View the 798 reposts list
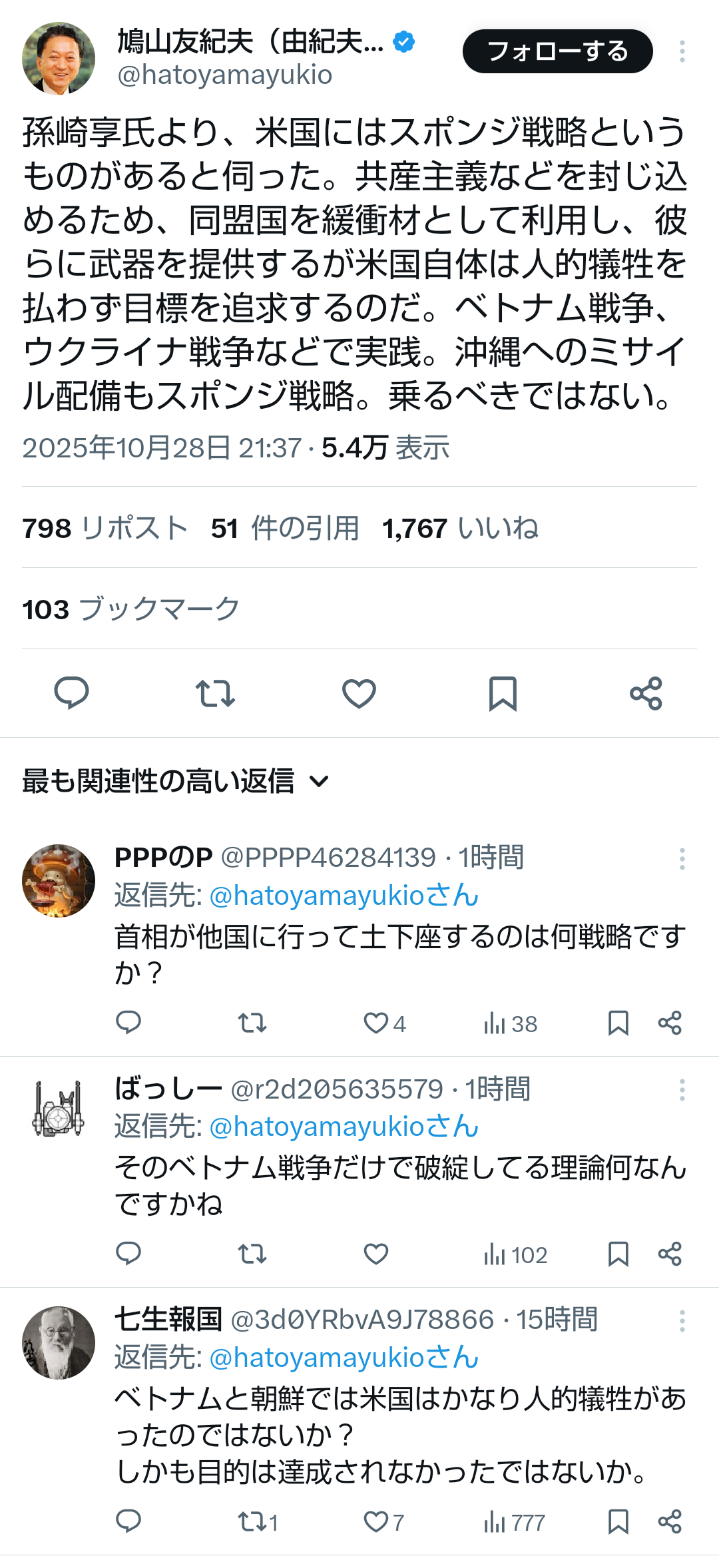Viewport: 719px width, 1568px height. coord(105,528)
